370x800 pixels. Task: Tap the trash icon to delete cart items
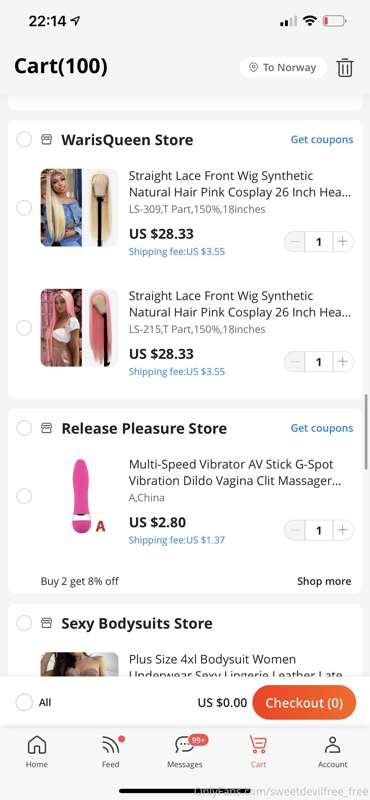[x=345, y=68]
